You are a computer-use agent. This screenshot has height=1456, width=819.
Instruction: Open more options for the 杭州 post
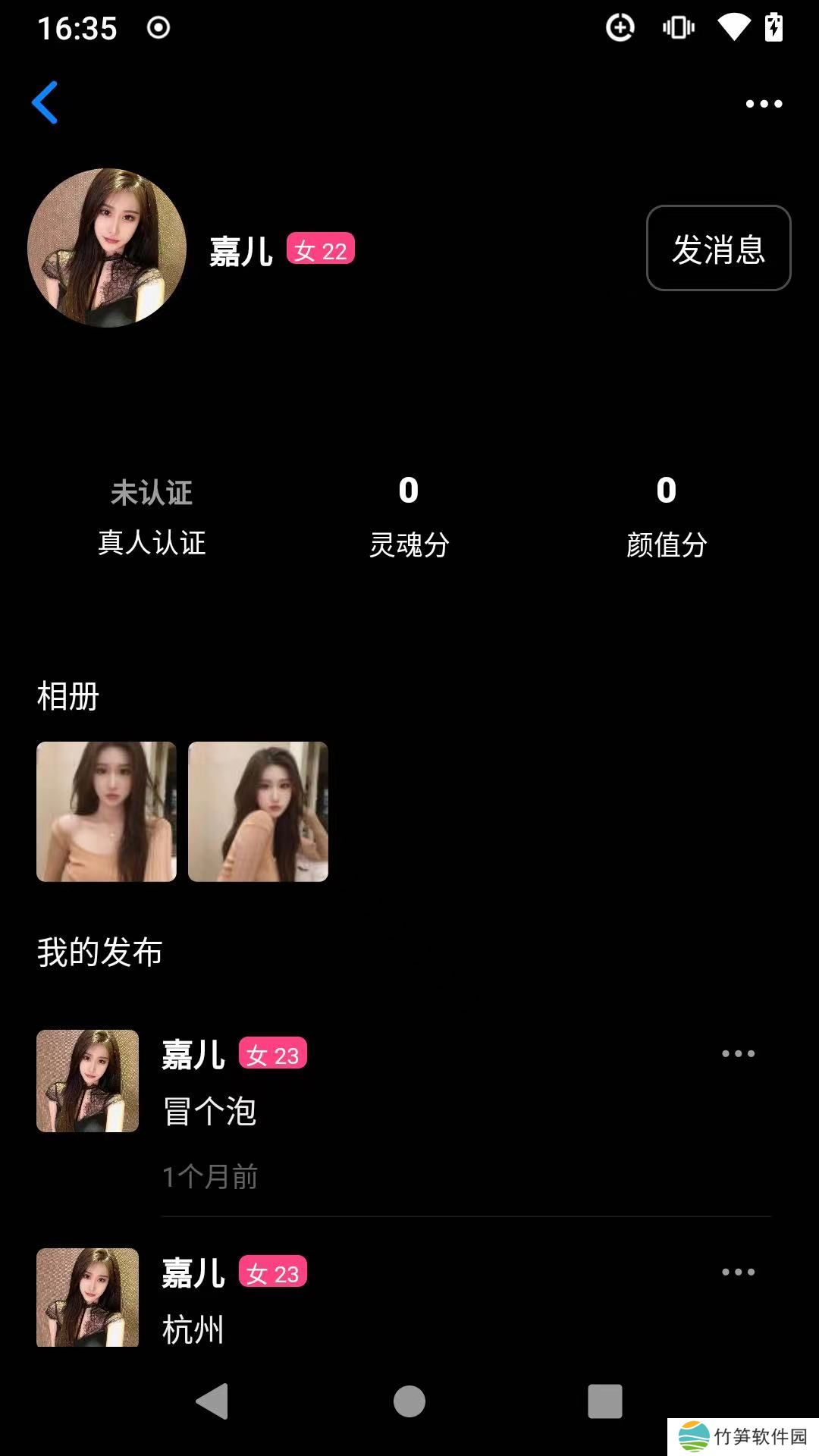tap(738, 1272)
